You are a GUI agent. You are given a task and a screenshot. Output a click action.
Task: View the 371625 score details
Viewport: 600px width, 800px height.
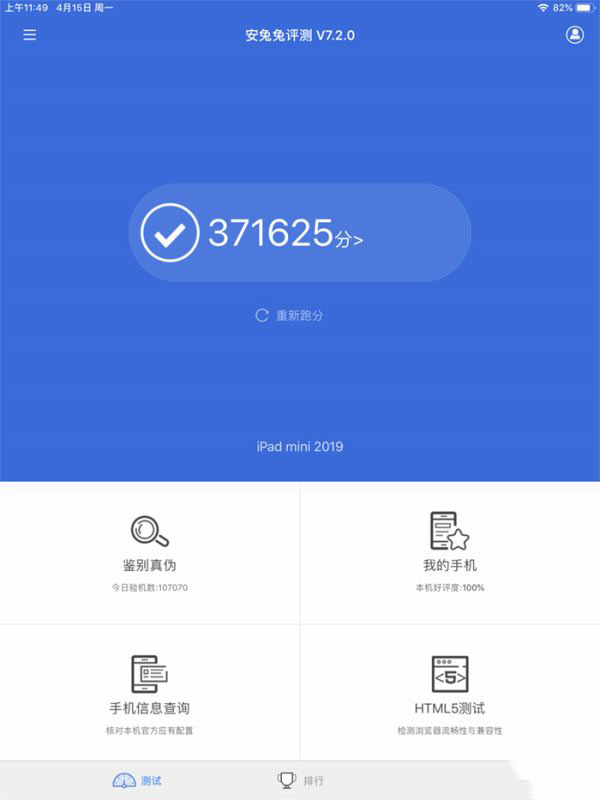299,232
